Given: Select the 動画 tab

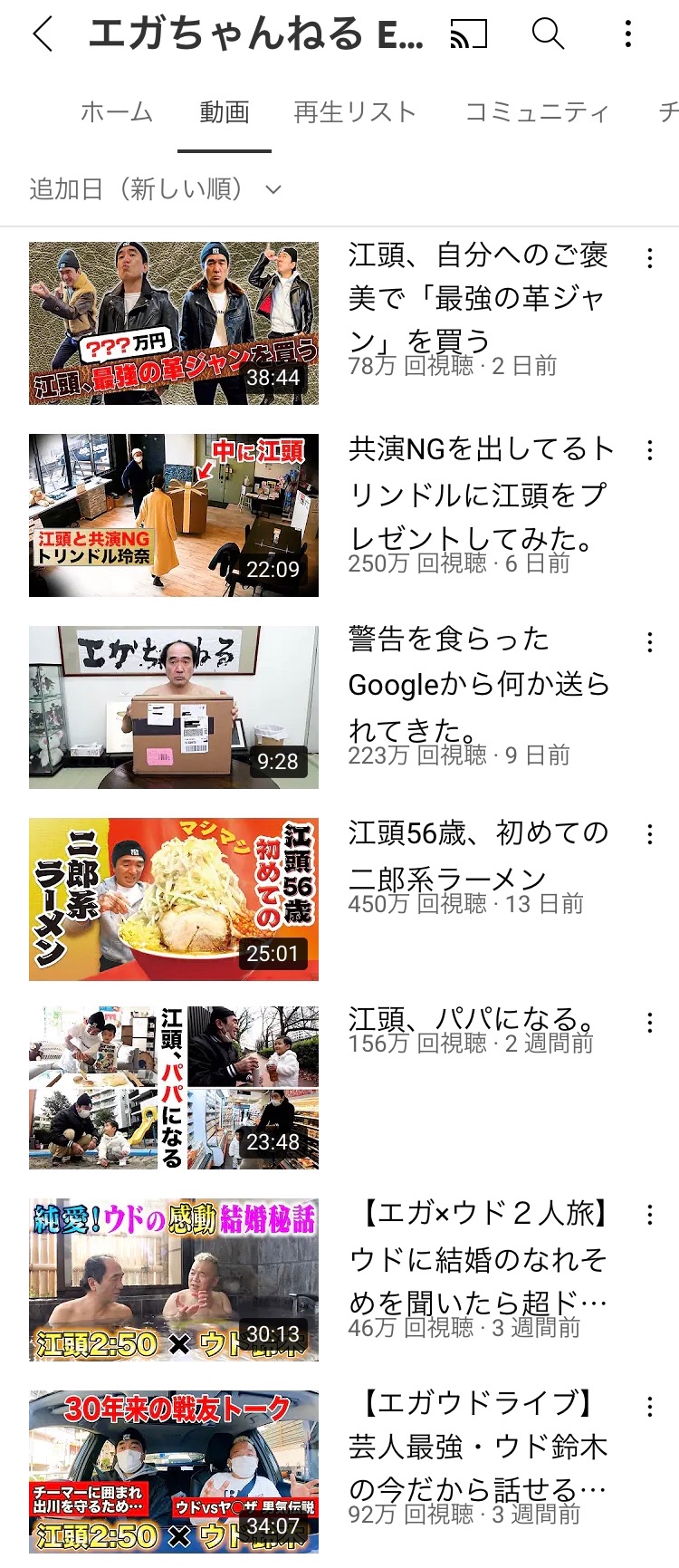Looking at the screenshot, I should coord(225,112).
